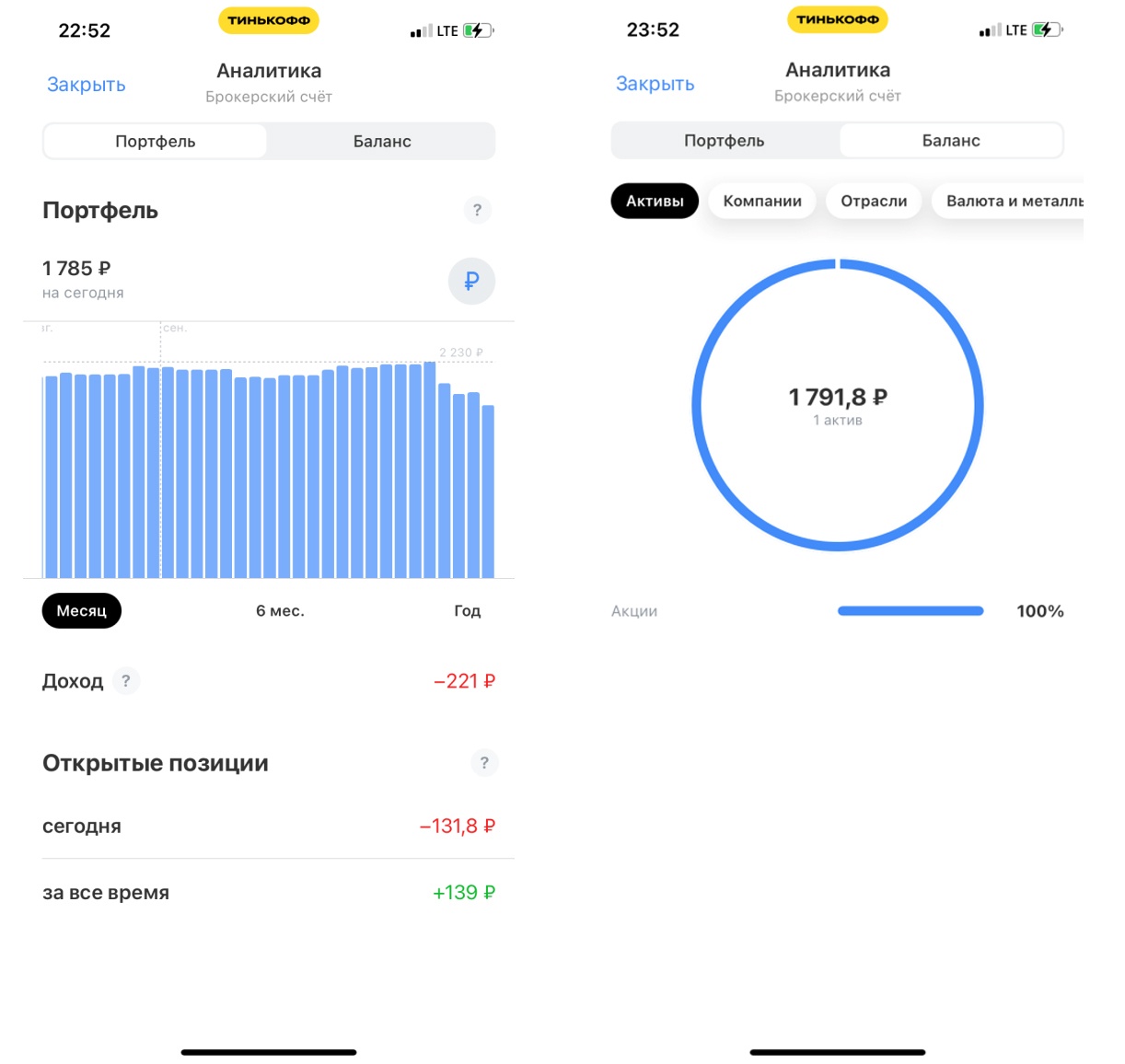The height and width of the screenshot is (1064, 1125).
Task: Select the Год chart period
Action: (x=467, y=611)
